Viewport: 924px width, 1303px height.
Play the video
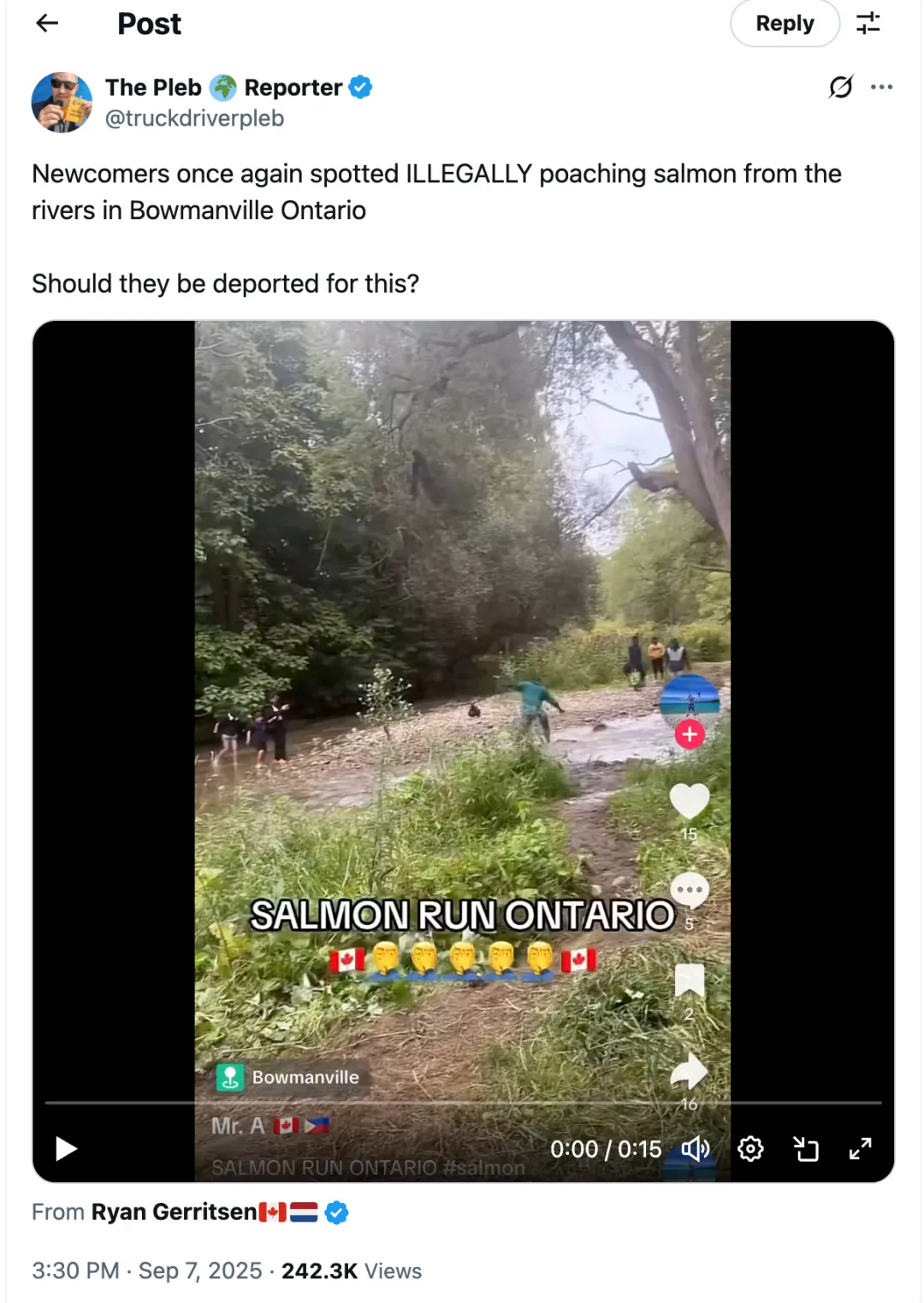[66, 1148]
